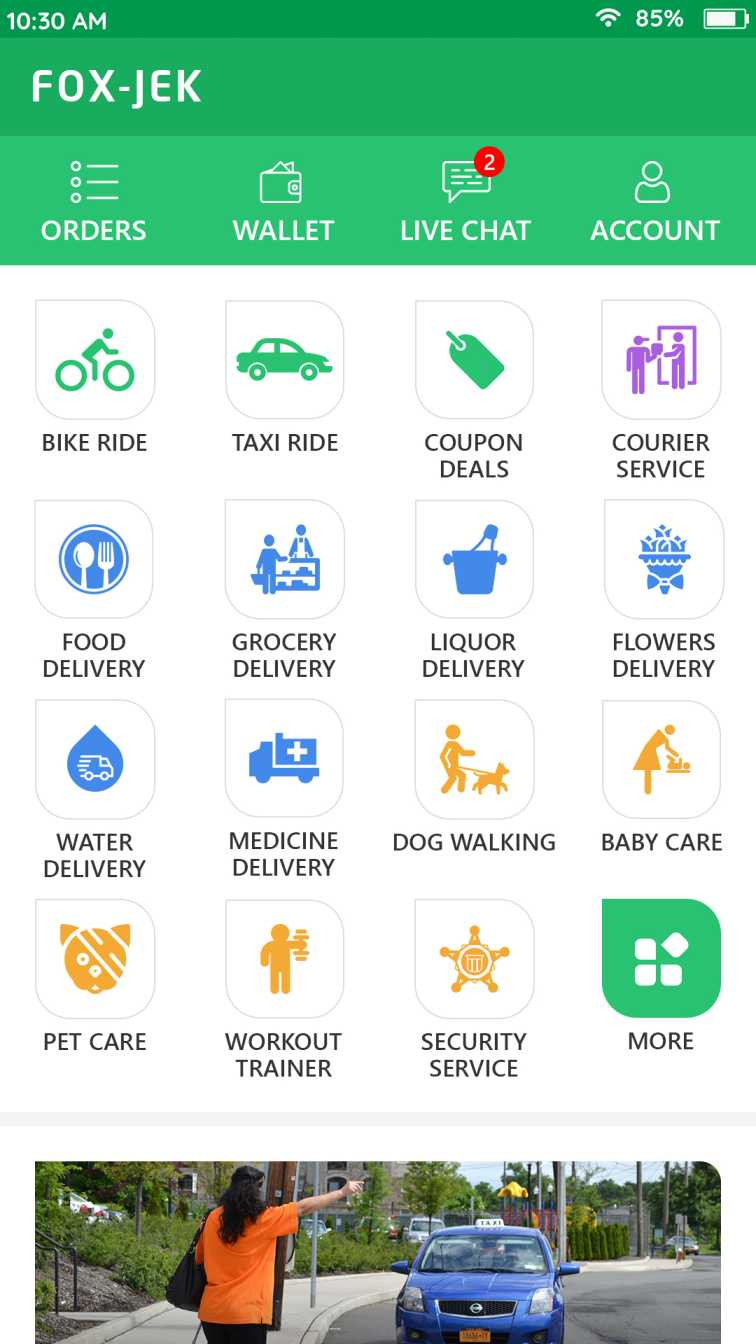Screen dimensions: 756x1344
Task: Open the Orders section
Action: click(x=94, y=202)
